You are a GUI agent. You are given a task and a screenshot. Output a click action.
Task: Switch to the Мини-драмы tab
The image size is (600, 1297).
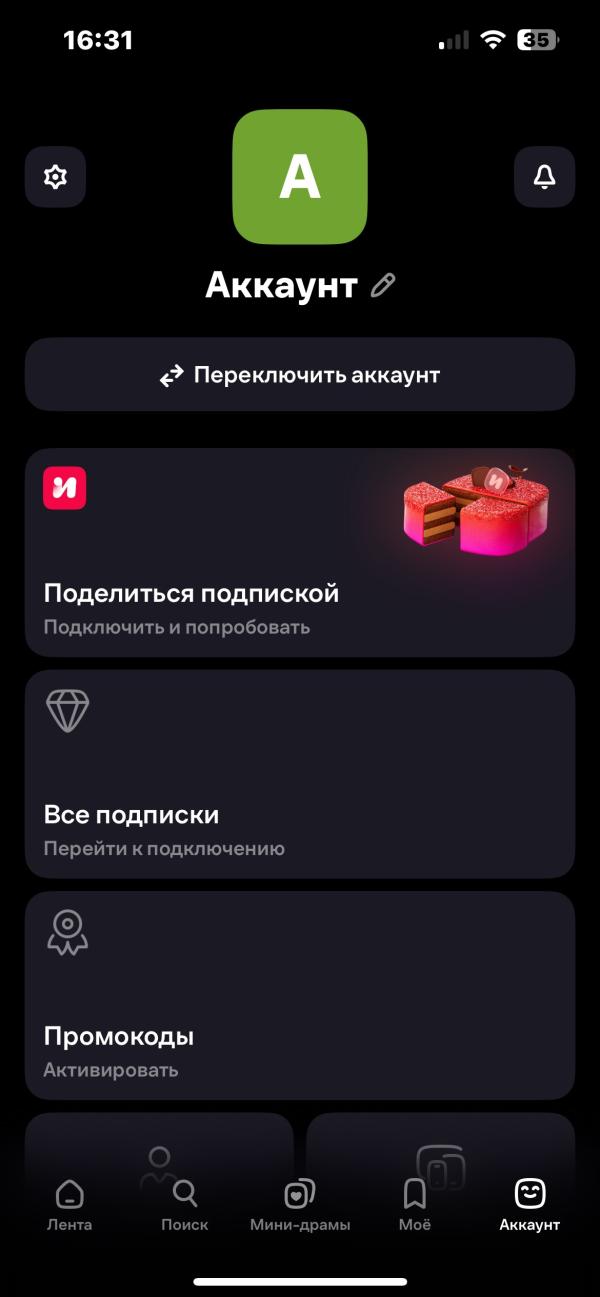300,1205
